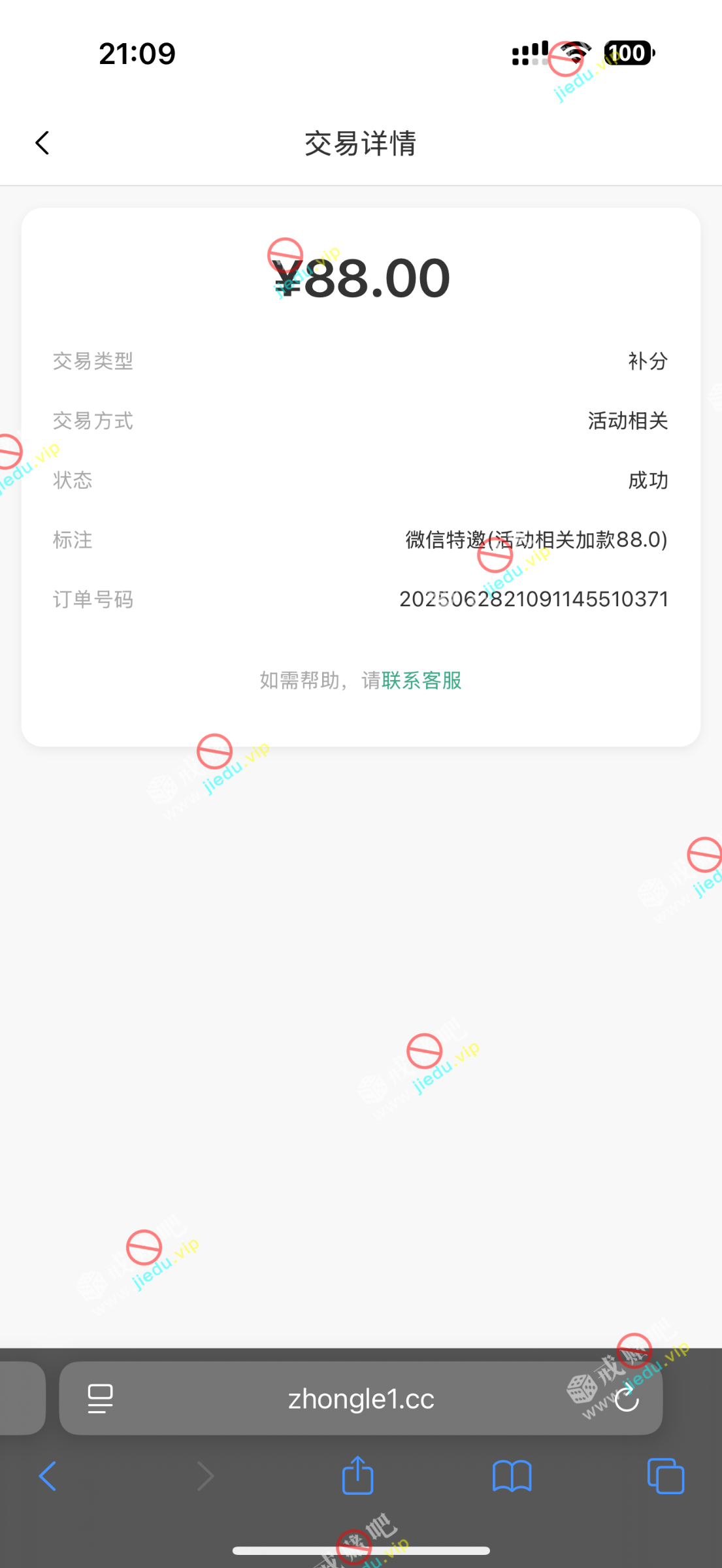Image resolution: width=722 pixels, height=1568 pixels.
Task: Tap the zhongle1.cc address bar
Action: click(361, 1399)
